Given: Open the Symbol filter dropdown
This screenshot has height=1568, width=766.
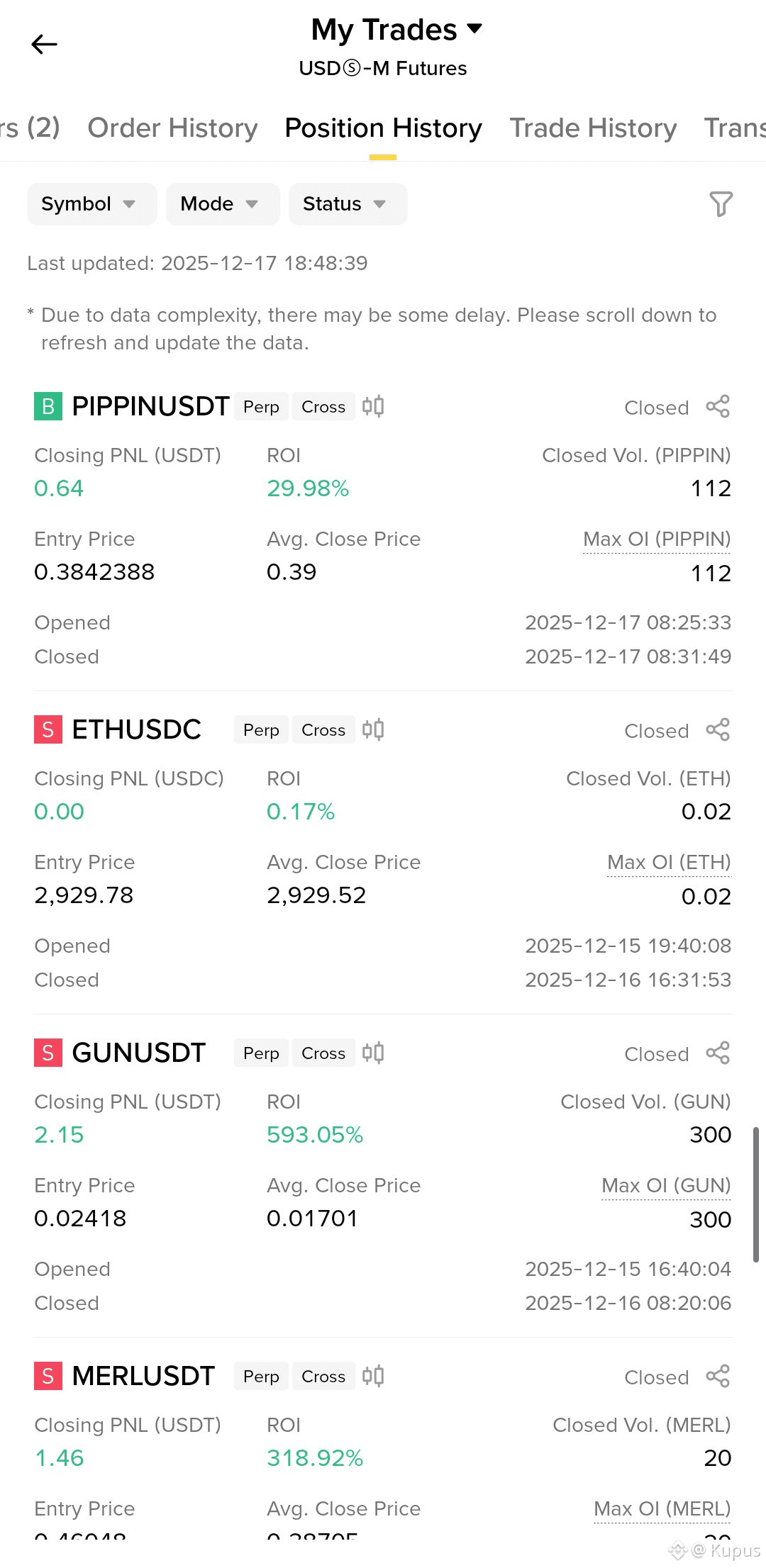Looking at the screenshot, I should (x=91, y=204).
